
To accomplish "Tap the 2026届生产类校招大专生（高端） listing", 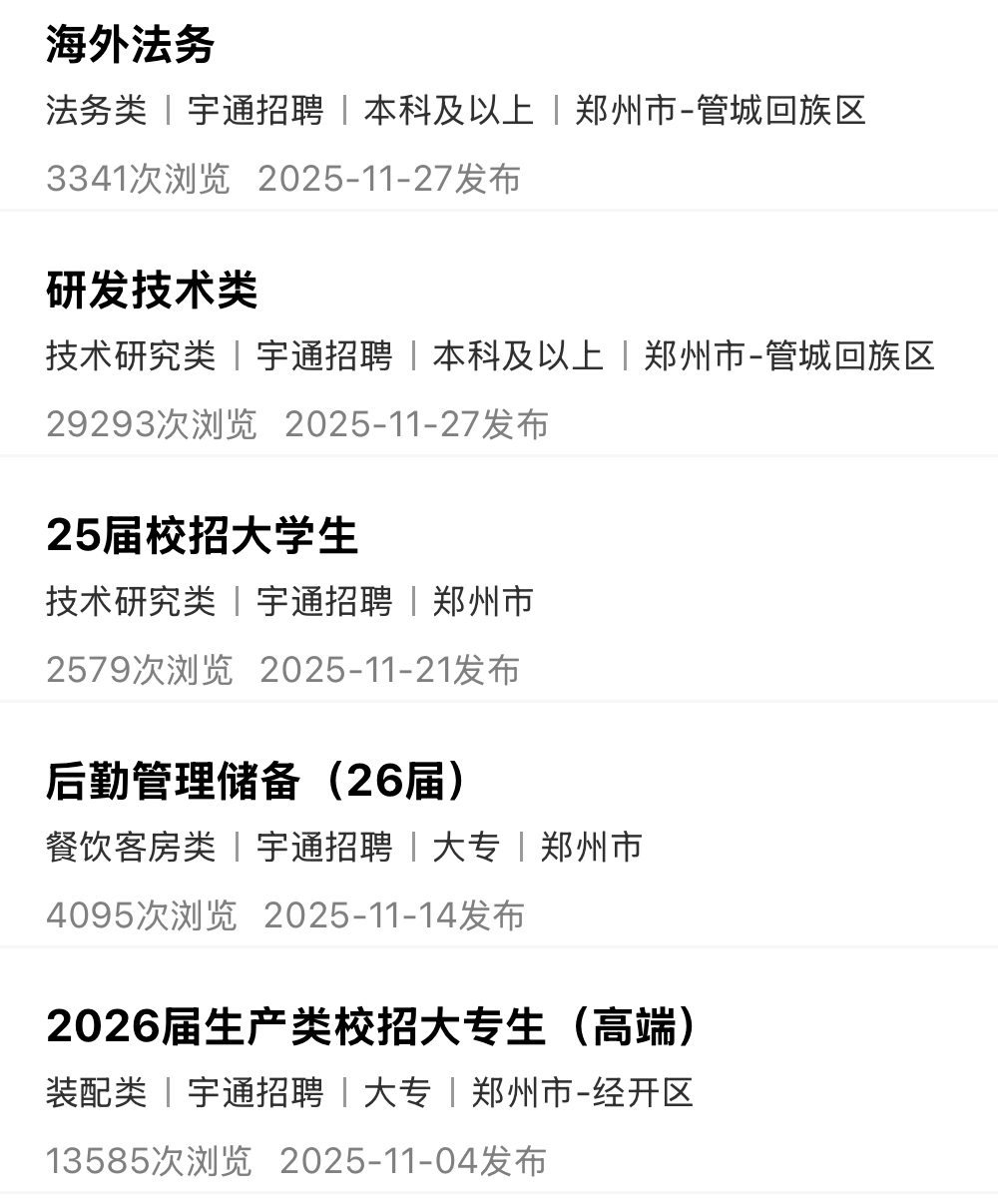I will click(370, 1027).
